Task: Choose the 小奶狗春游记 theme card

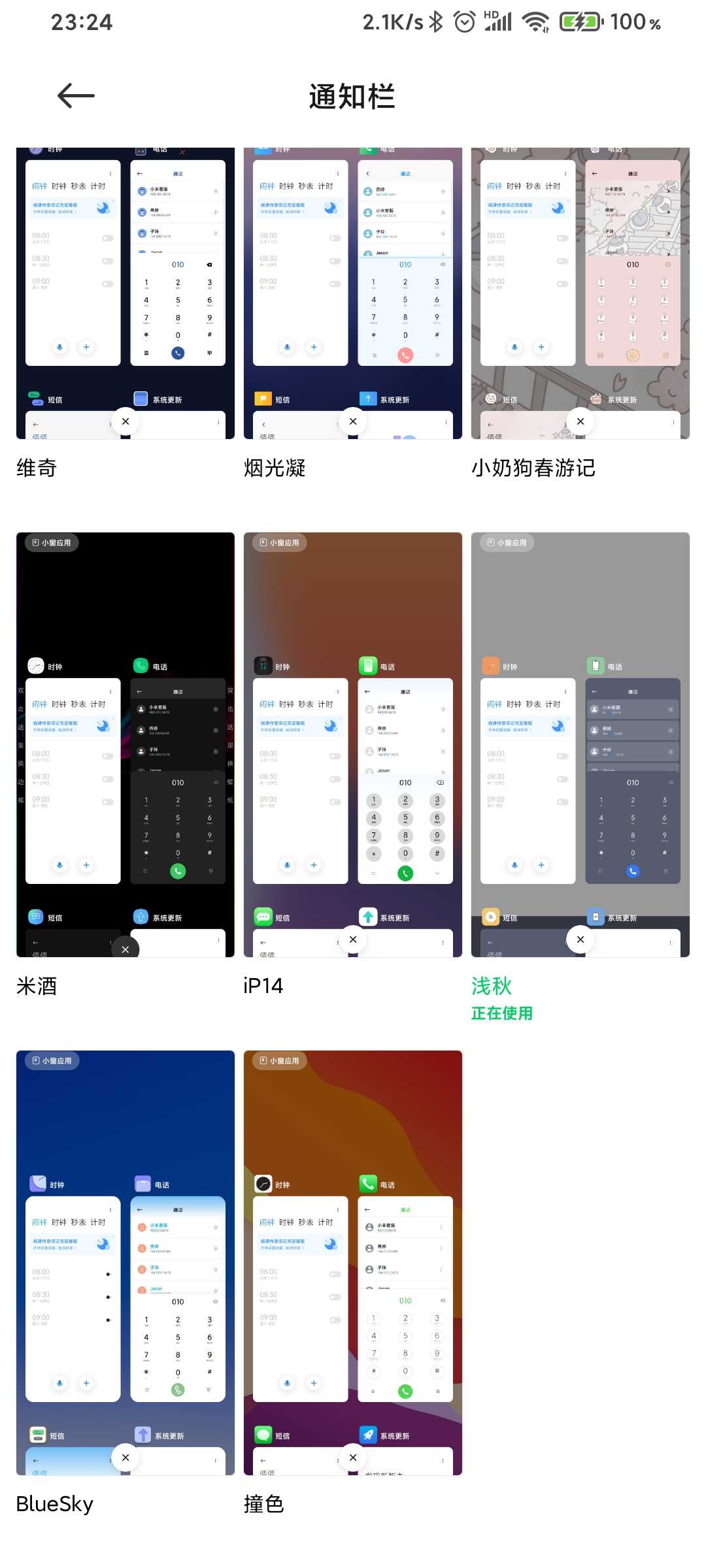Action: tap(580, 293)
